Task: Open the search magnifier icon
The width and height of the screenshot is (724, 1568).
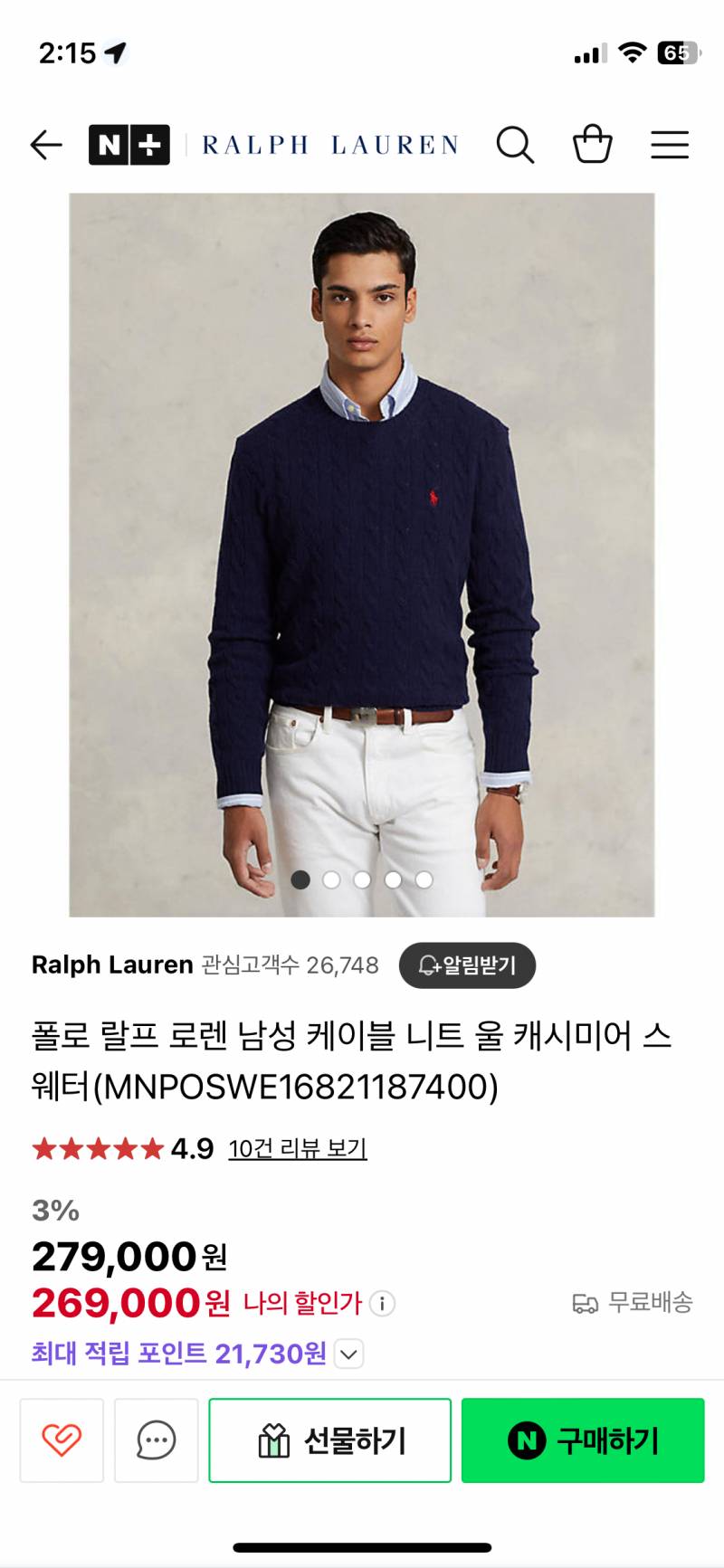Action: (x=515, y=145)
